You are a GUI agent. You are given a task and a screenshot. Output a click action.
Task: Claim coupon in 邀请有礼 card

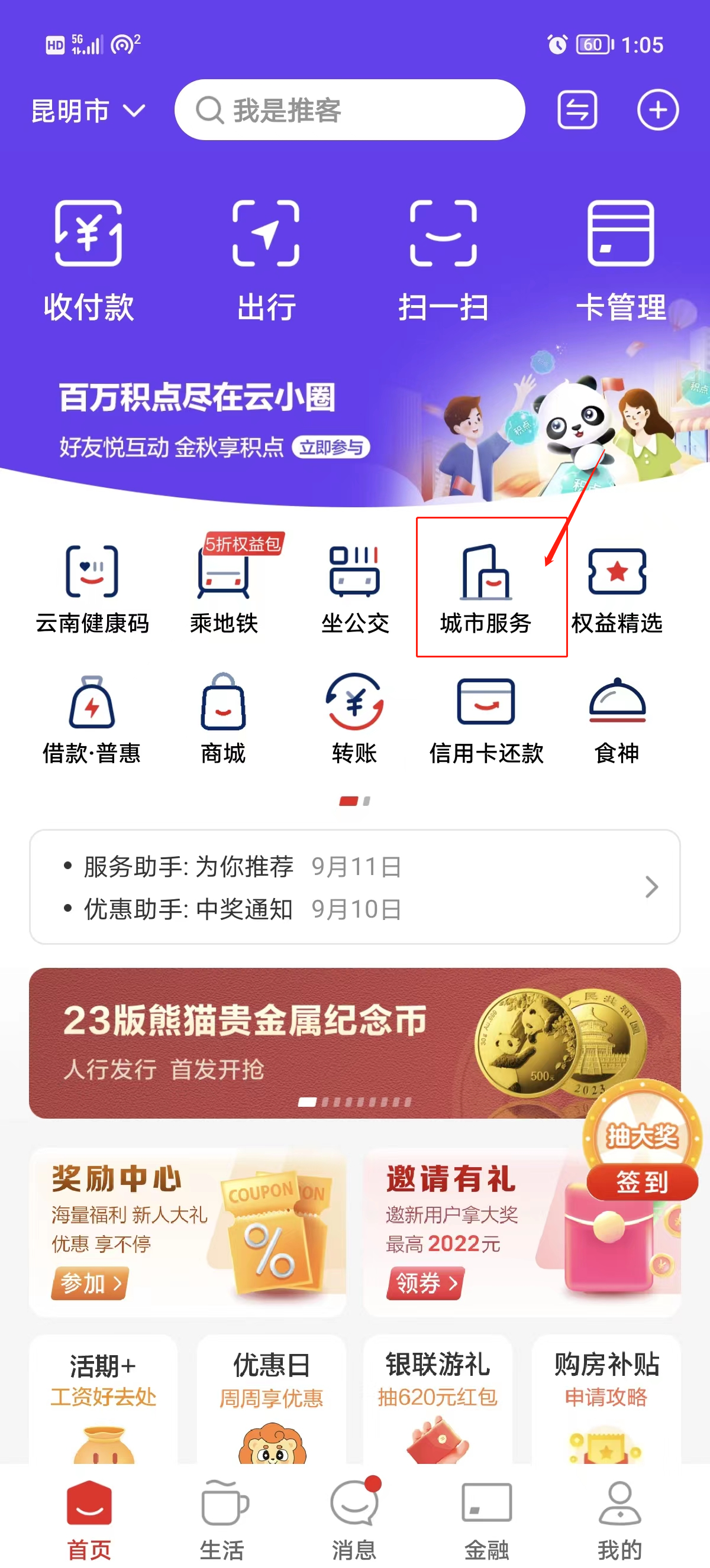tap(425, 1283)
